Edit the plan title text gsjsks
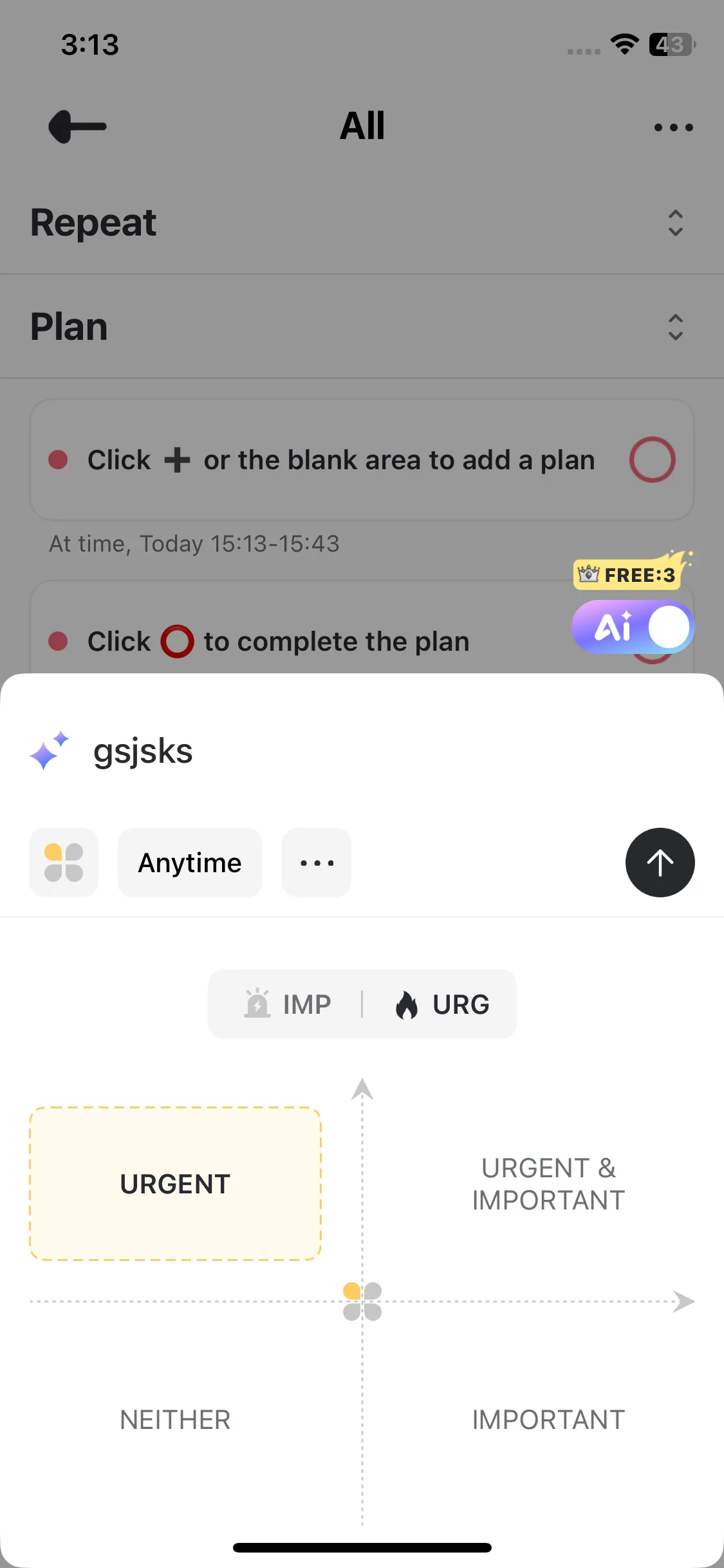The height and width of the screenshot is (1568, 724). tap(143, 751)
